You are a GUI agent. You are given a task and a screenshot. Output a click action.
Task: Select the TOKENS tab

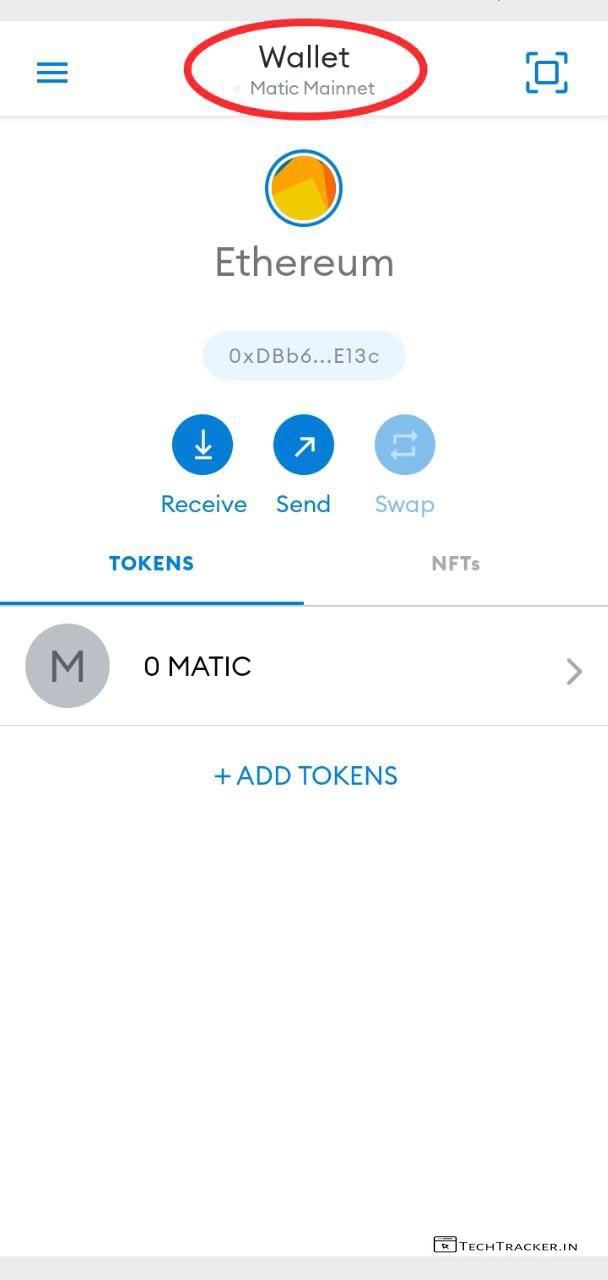[x=151, y=564]
